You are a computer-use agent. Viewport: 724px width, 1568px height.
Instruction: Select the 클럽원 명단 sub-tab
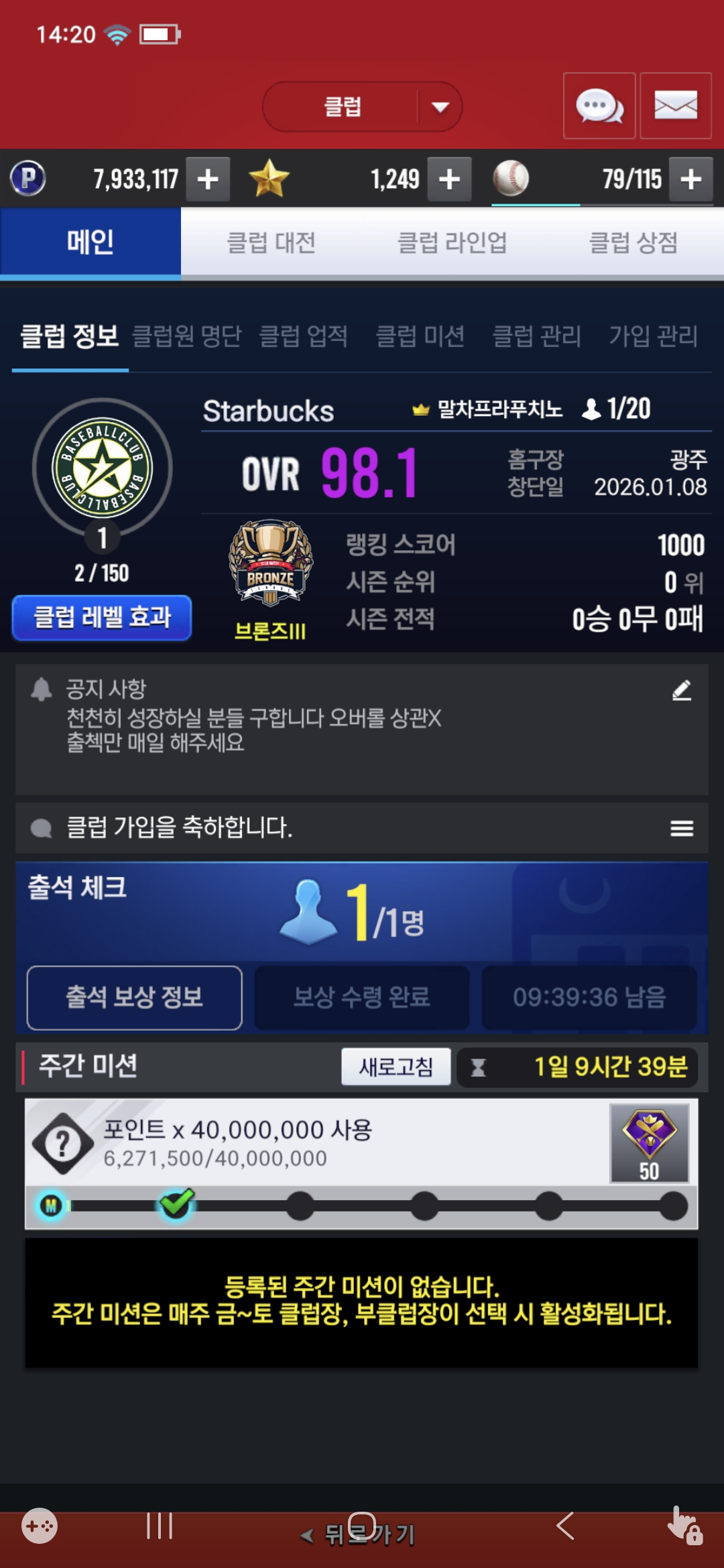(186, 336)
